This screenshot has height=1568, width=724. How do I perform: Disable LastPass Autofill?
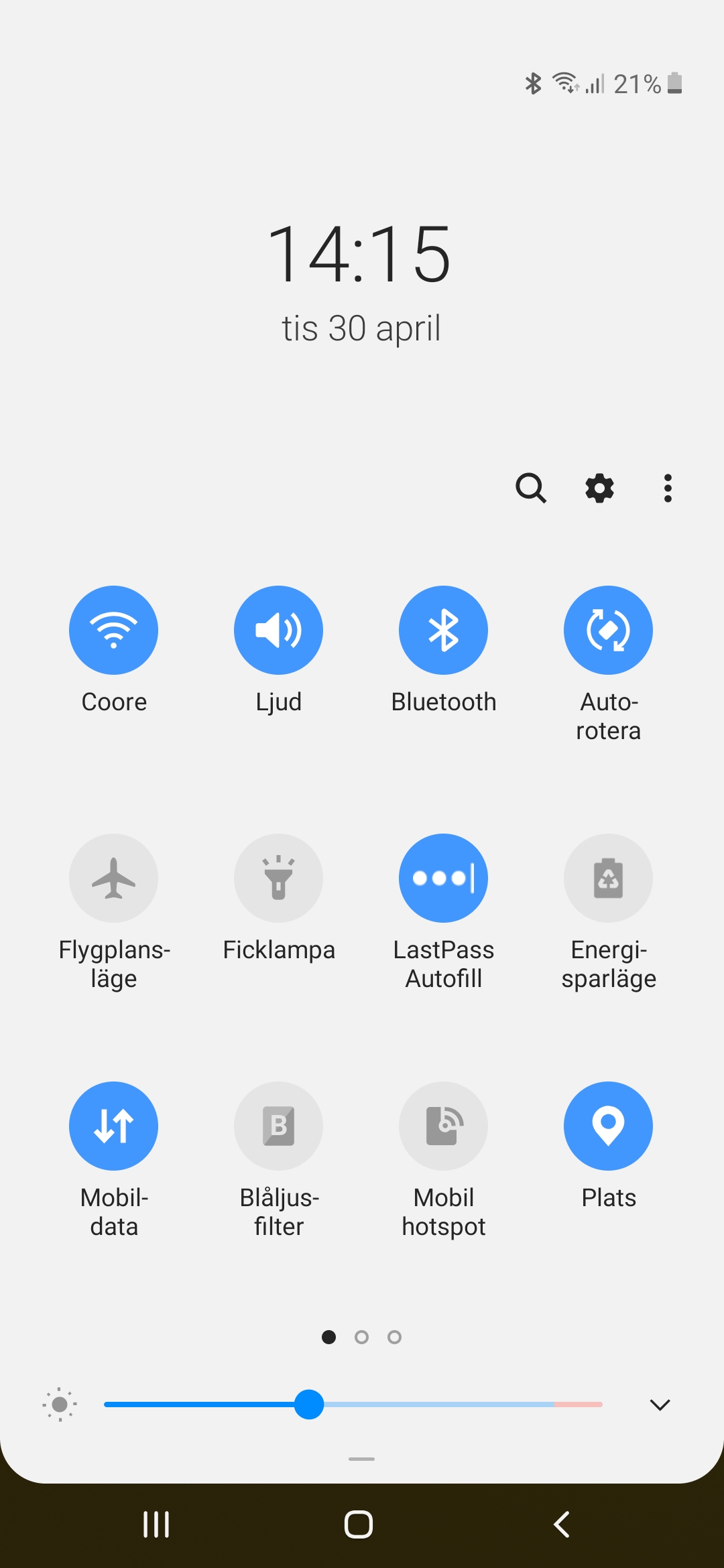point(443,878)
